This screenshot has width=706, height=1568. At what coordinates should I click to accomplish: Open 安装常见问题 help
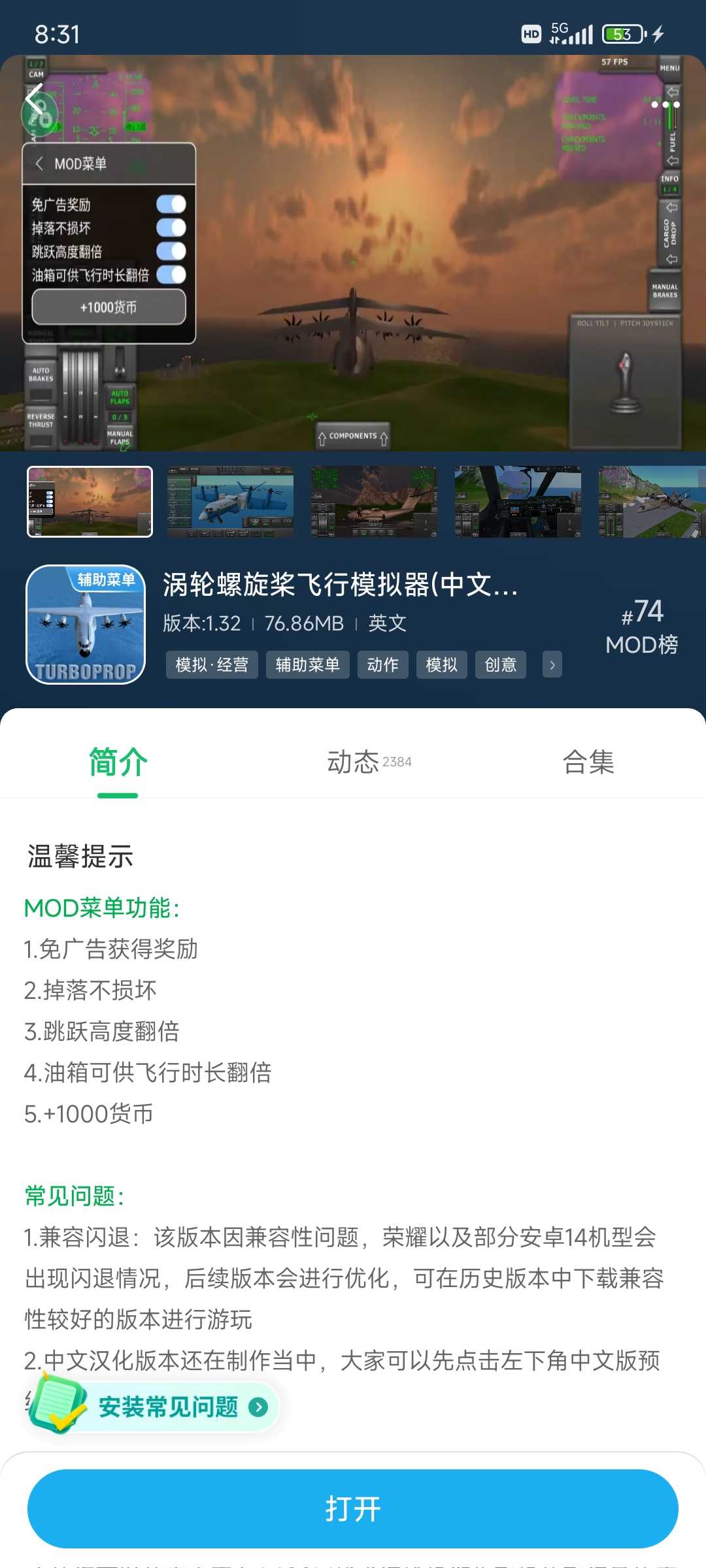[167, 1407]
